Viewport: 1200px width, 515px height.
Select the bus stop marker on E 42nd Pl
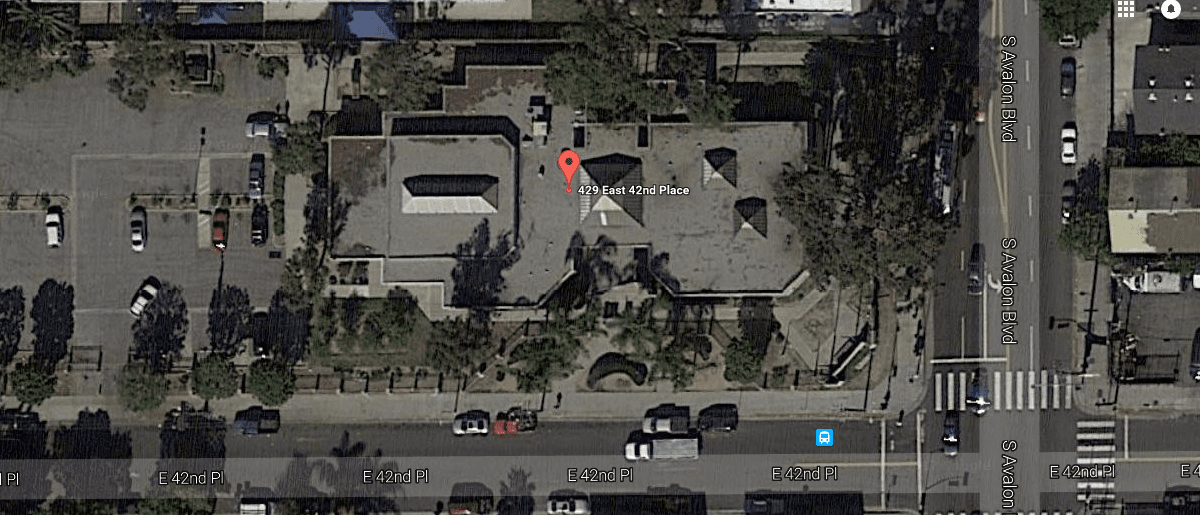coord(825,437)
